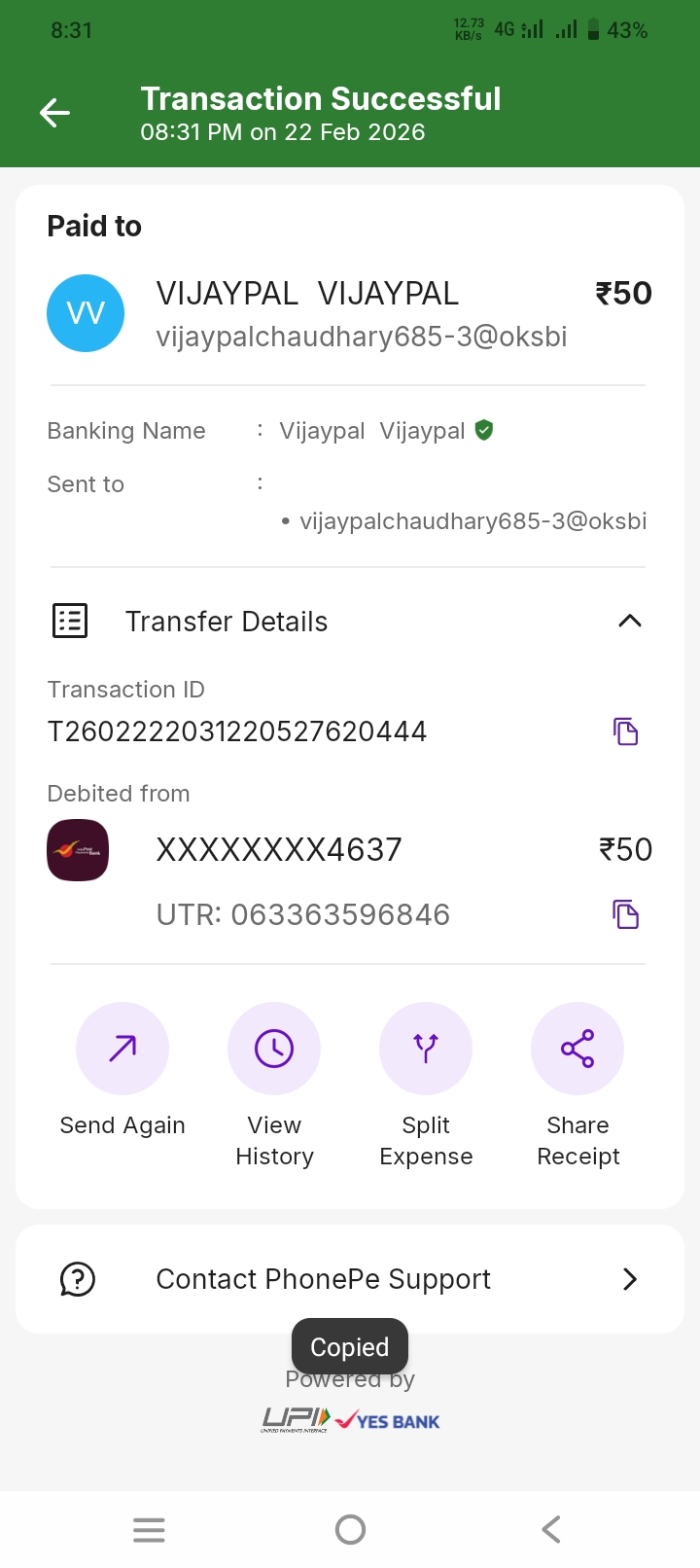700x1568 pixels.
Task: Copy the UTR number
Action: click(x=626, y=914)
